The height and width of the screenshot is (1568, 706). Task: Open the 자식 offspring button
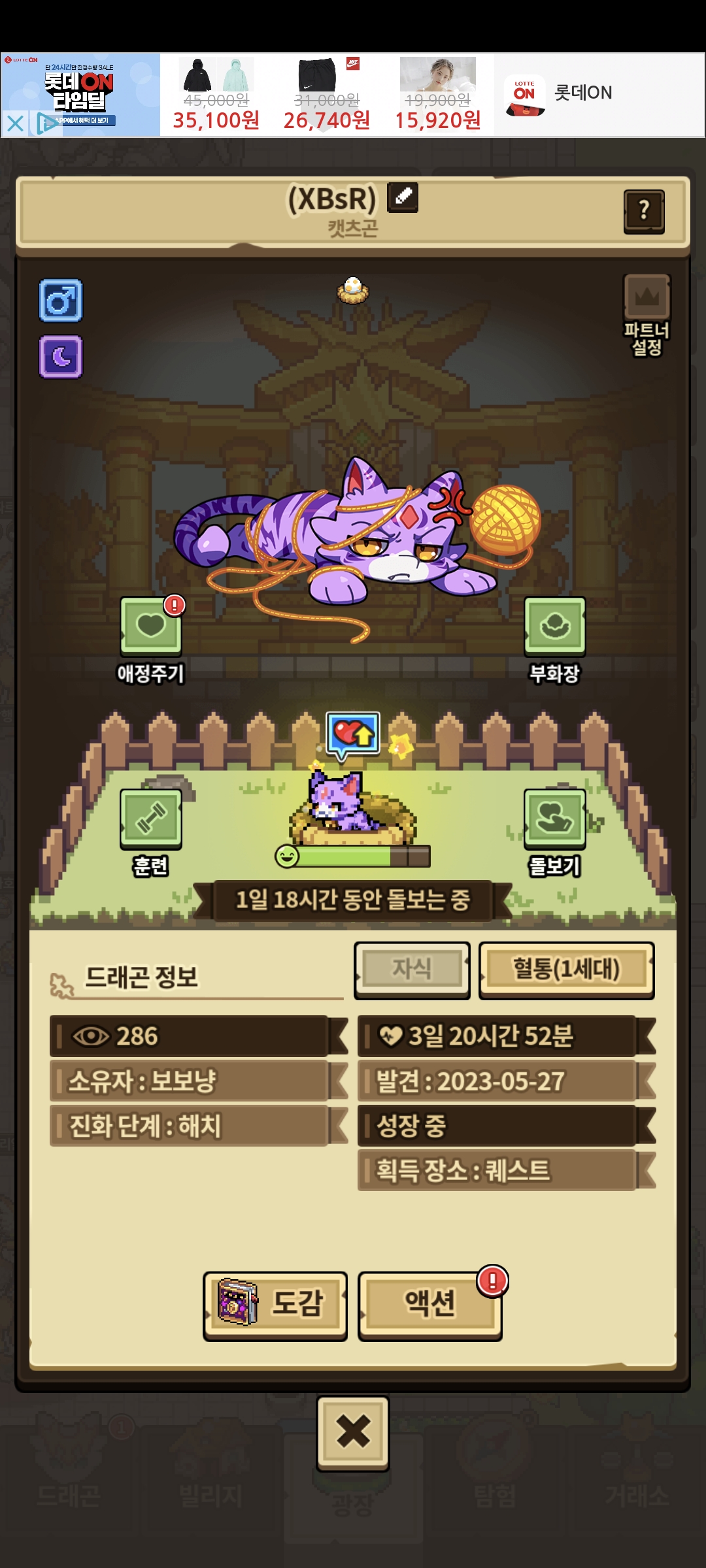click(x=412, y=970)
